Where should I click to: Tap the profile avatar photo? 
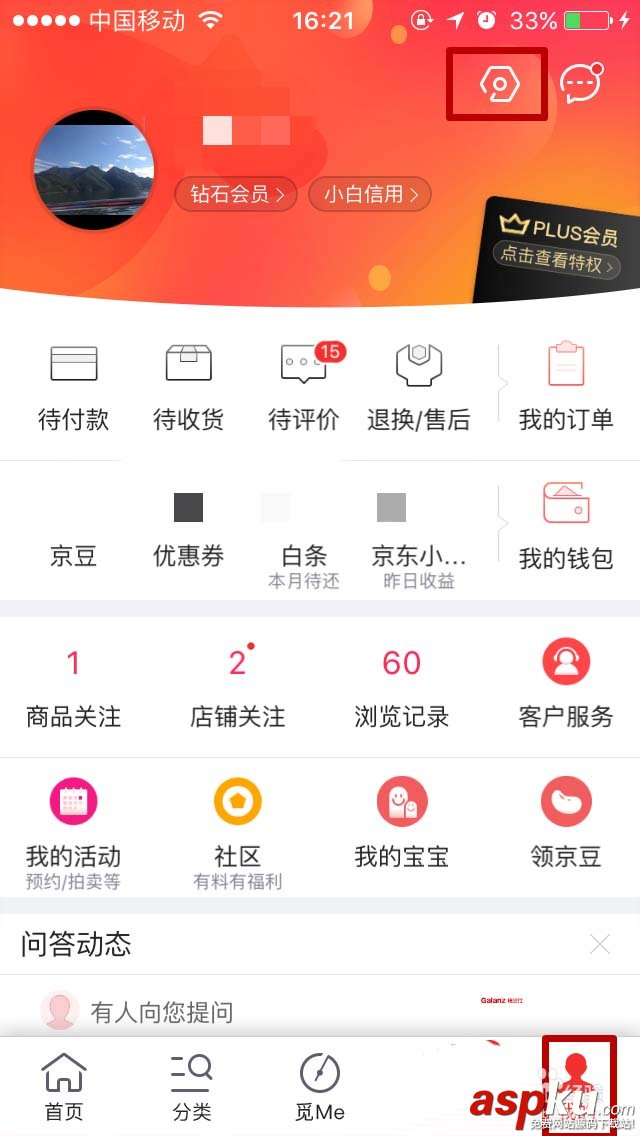click(94, 170)
